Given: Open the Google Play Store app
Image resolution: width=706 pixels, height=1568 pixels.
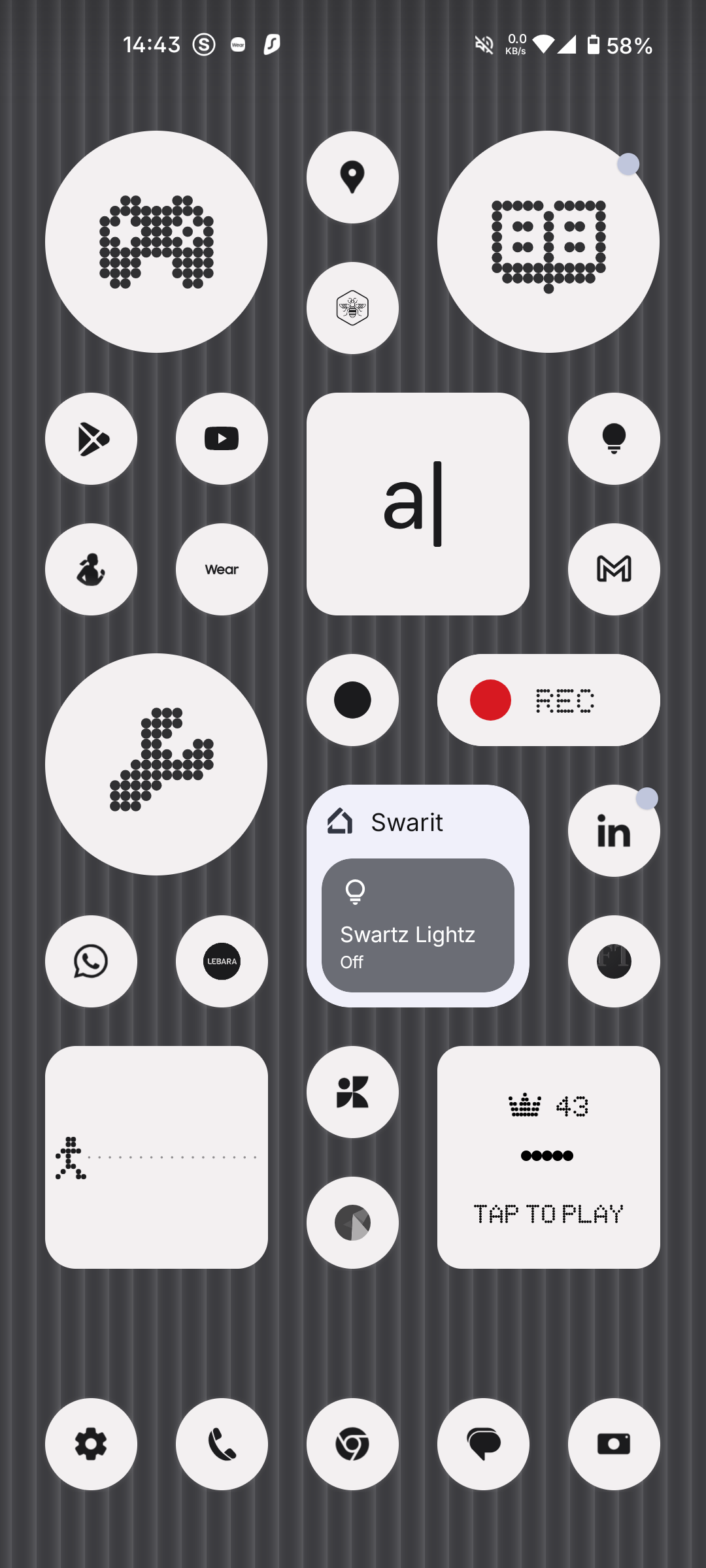Looking at the screenshot, I should click(x=91, y=438).
